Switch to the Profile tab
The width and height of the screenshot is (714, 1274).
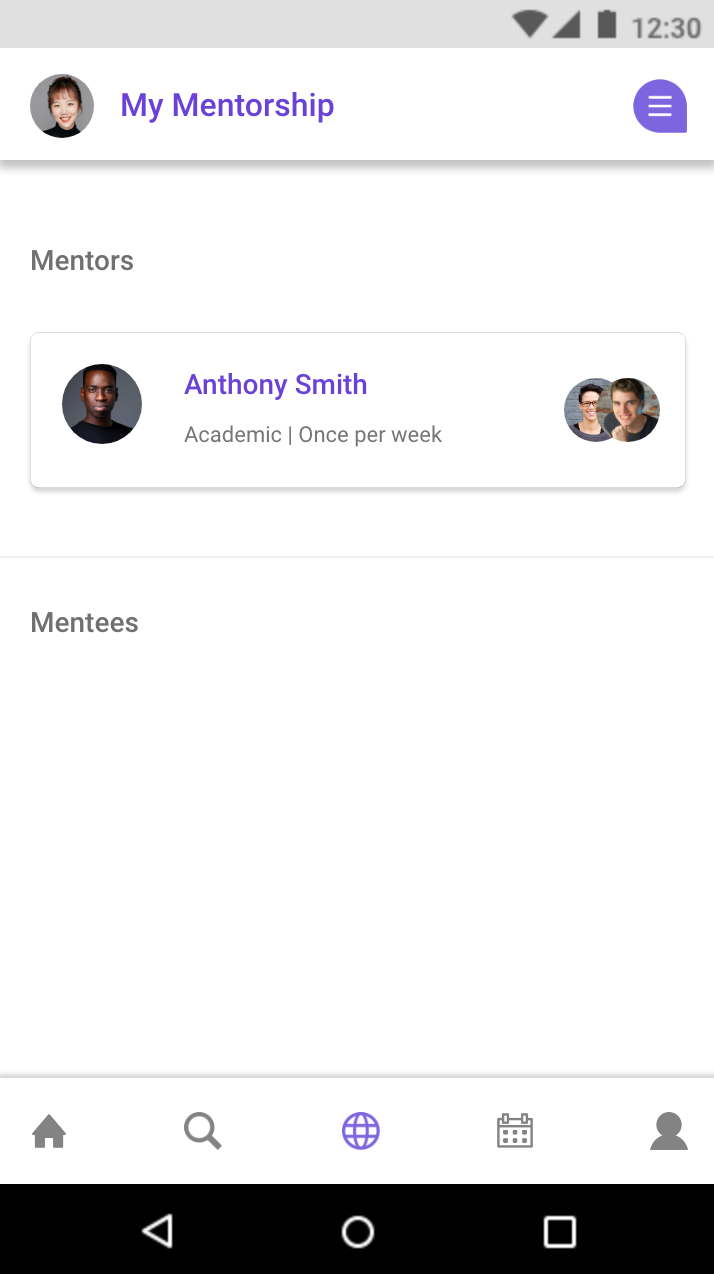(668, 1132)
